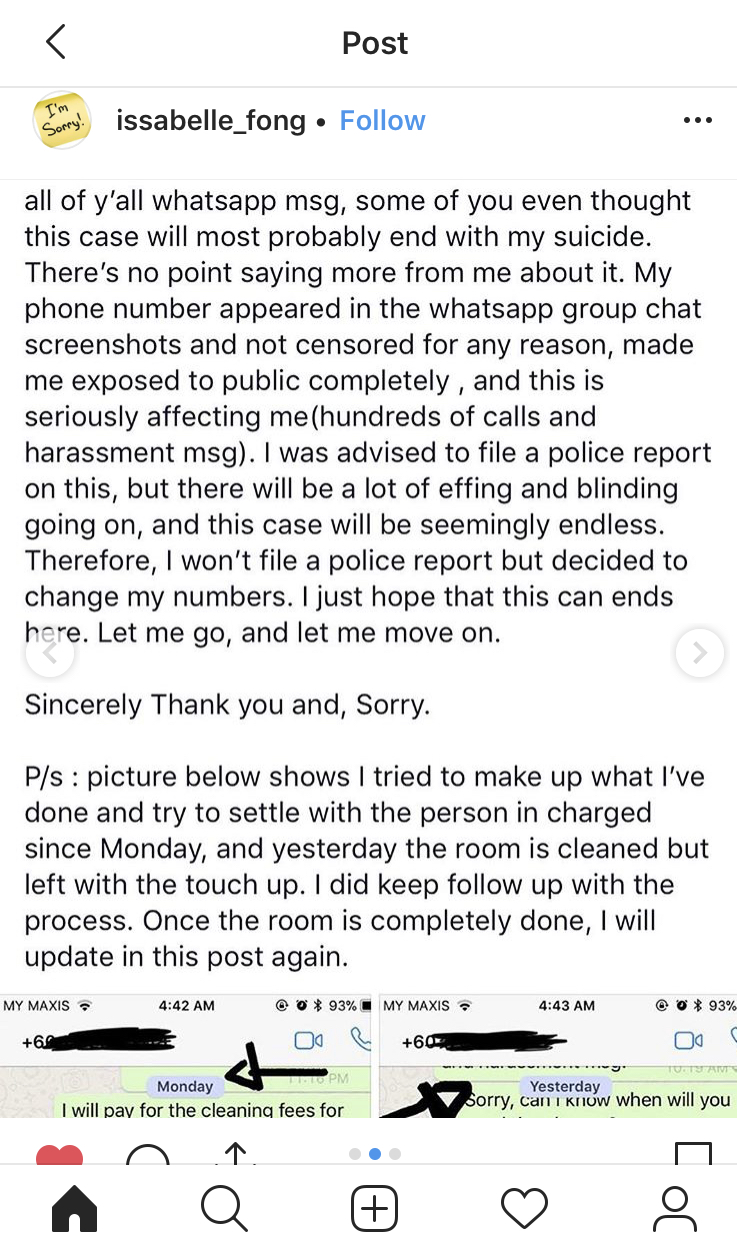The width and height of the screenshot is (737, 1253).
Task: Go to the Profile tab
Action: tap(675, 1208)
